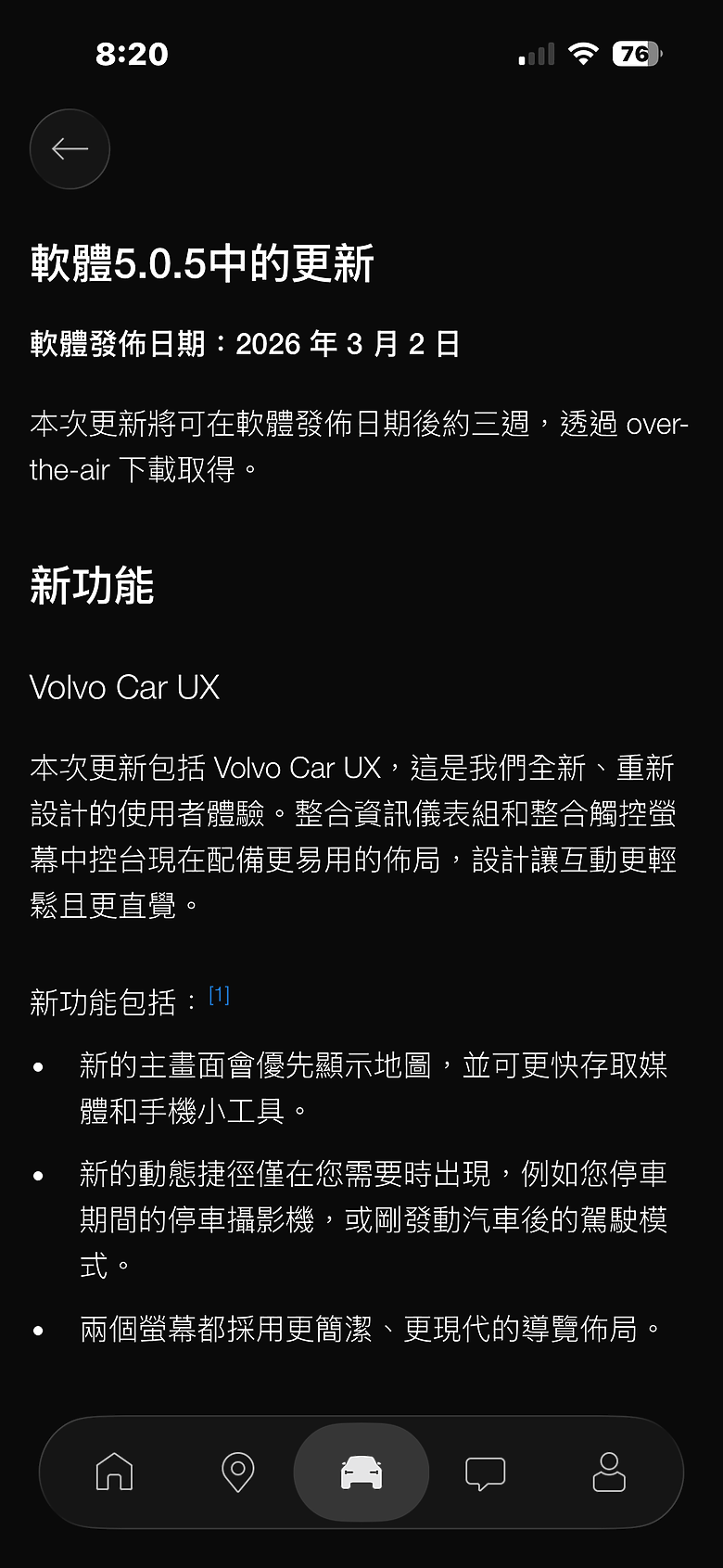Open footnote reference [1]
This screenshot has height=1568, width=723.
pyautogui.click(x=219, y=995)
